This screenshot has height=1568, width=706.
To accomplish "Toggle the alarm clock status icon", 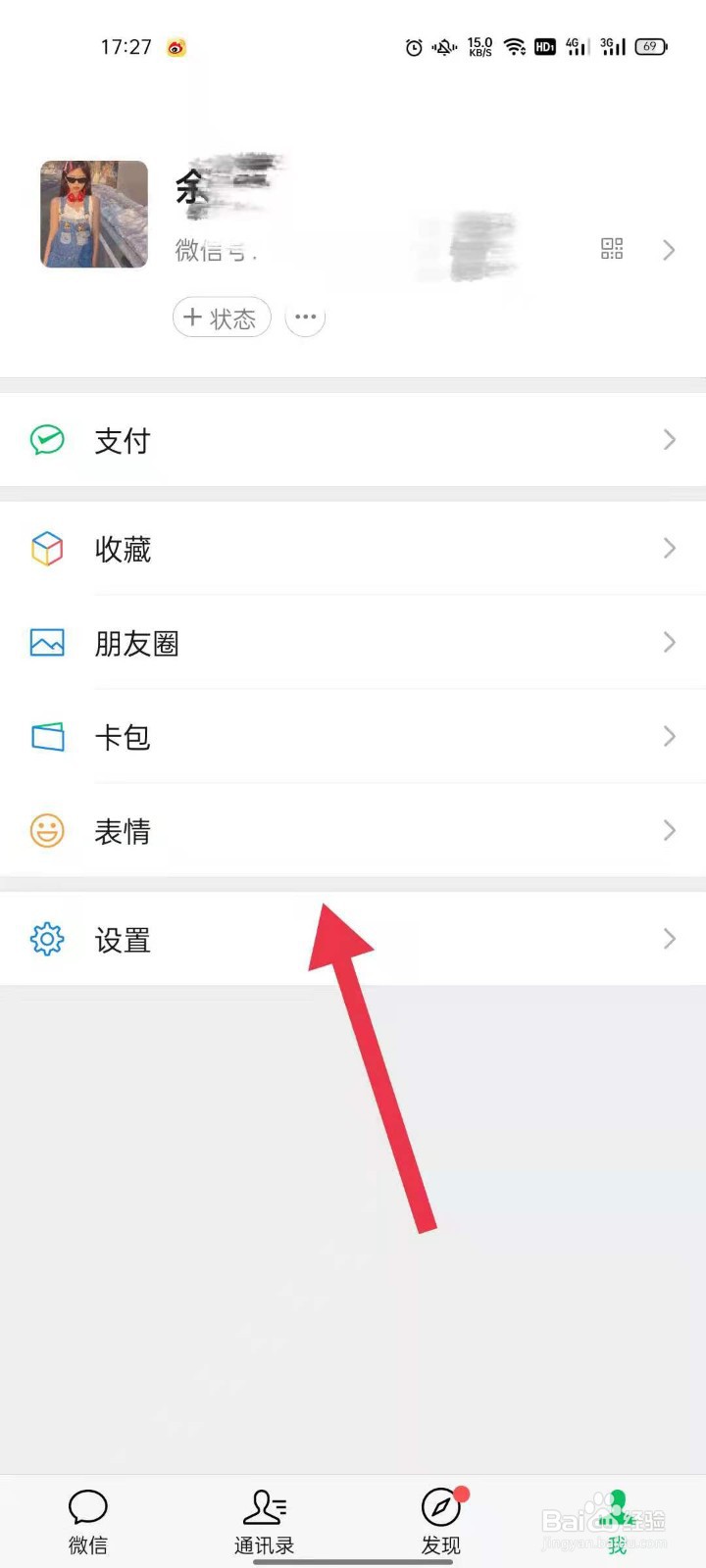I will point(413,46).
